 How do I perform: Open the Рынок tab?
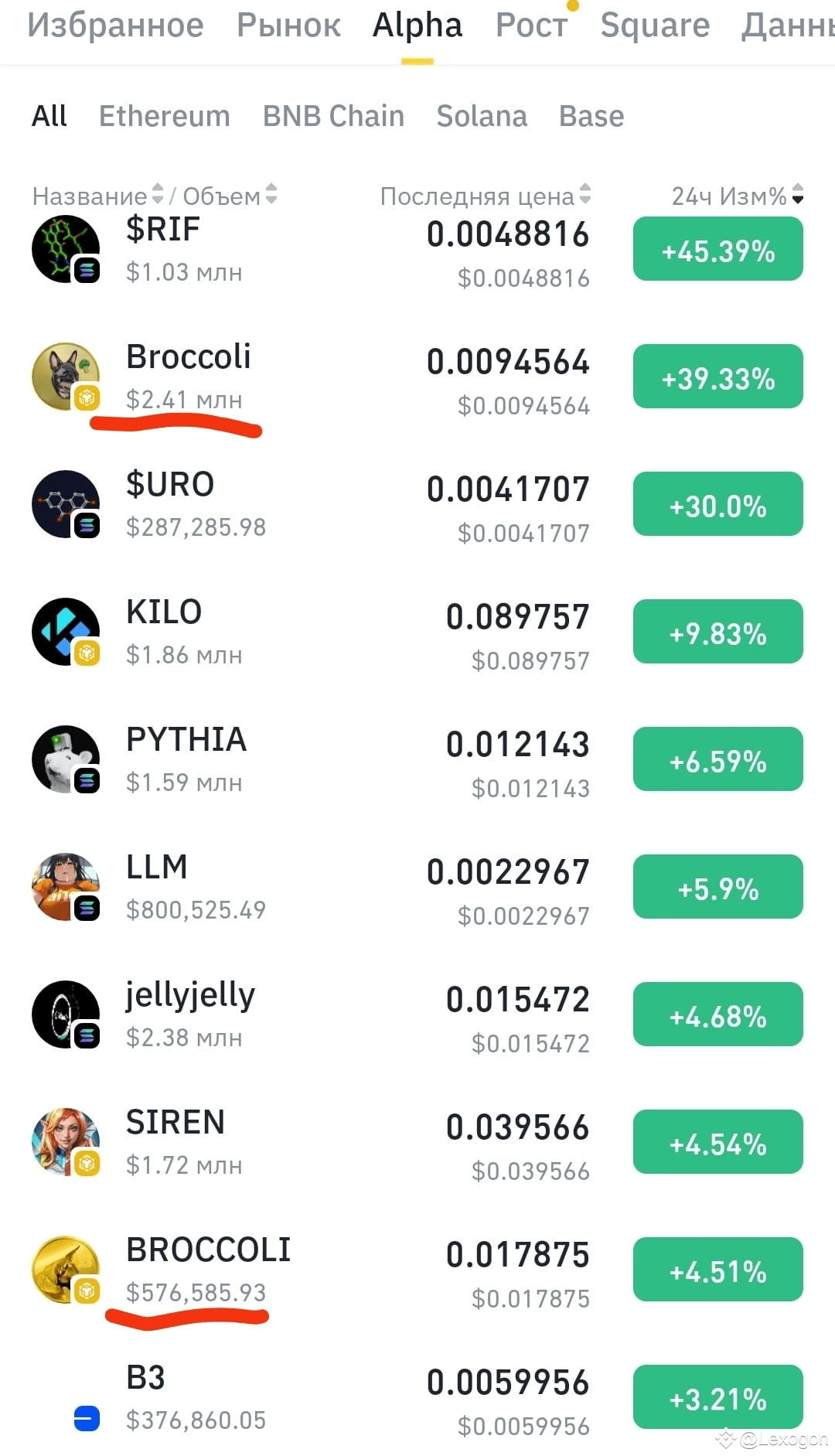click(288, 26)
